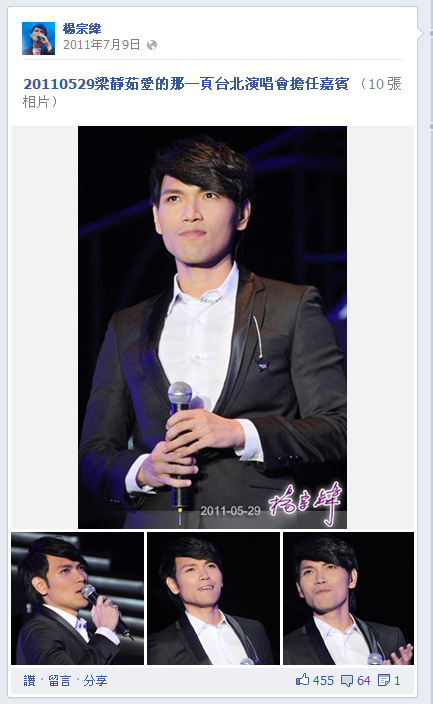This screenshot has width=433, height=704.
Task: Open the 20110529梁靜茹愛的那一頁 album link
Action: click(186, 84)
